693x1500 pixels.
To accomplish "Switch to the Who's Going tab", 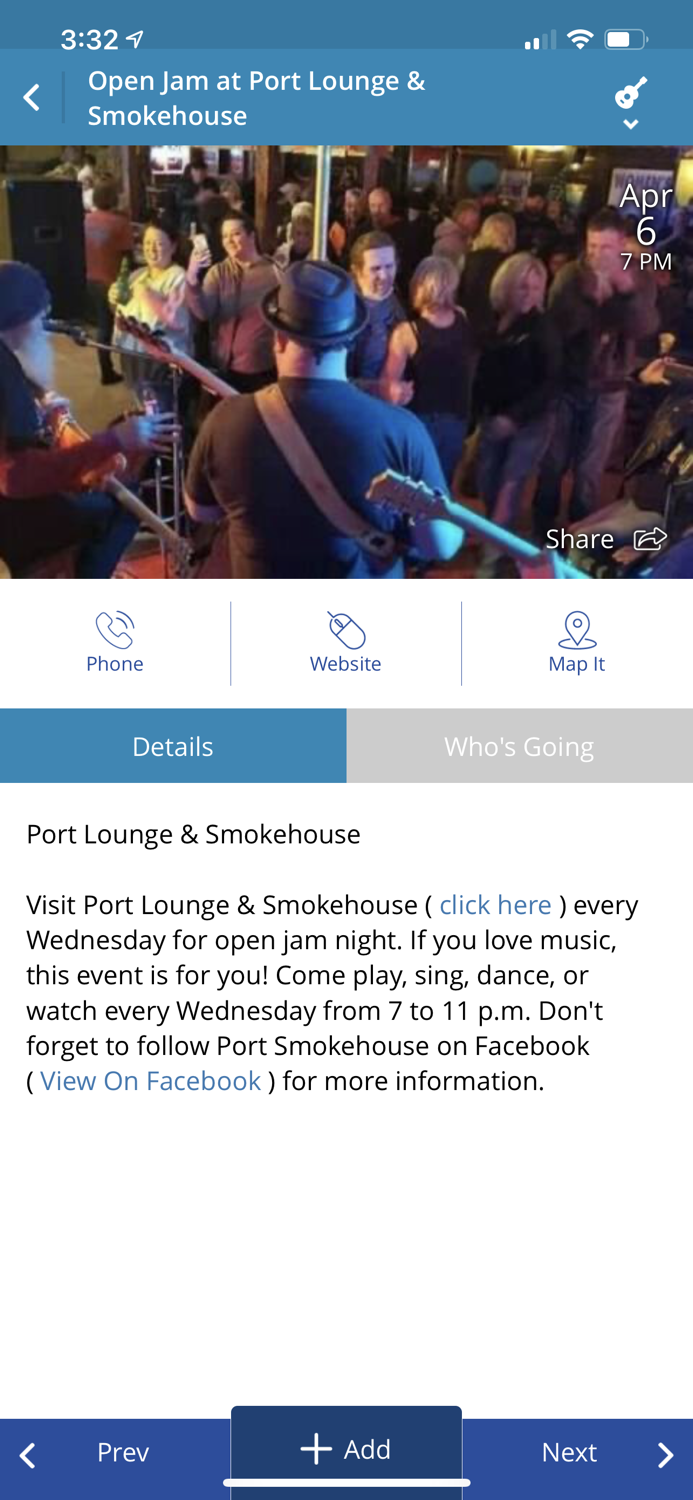I will (x=519, y=746).
